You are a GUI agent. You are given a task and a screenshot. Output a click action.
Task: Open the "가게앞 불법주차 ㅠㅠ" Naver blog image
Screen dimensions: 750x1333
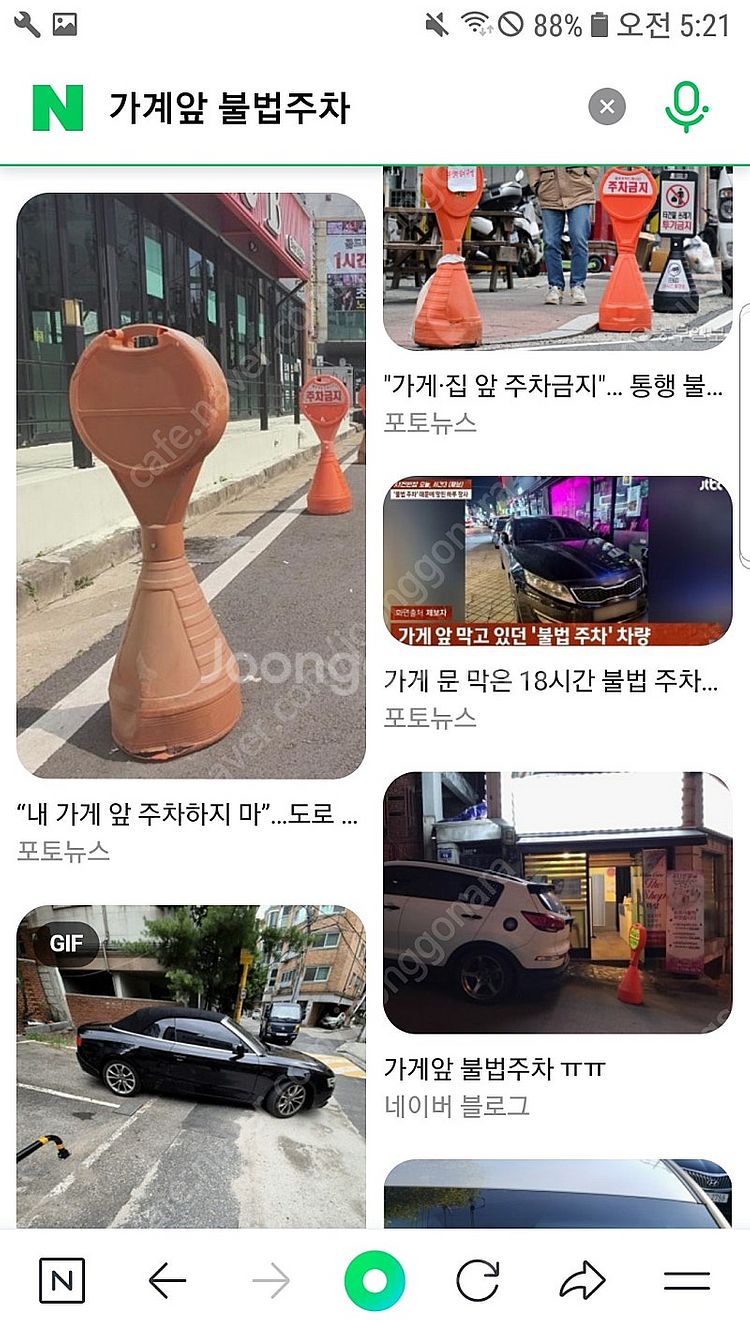point(557,902)
